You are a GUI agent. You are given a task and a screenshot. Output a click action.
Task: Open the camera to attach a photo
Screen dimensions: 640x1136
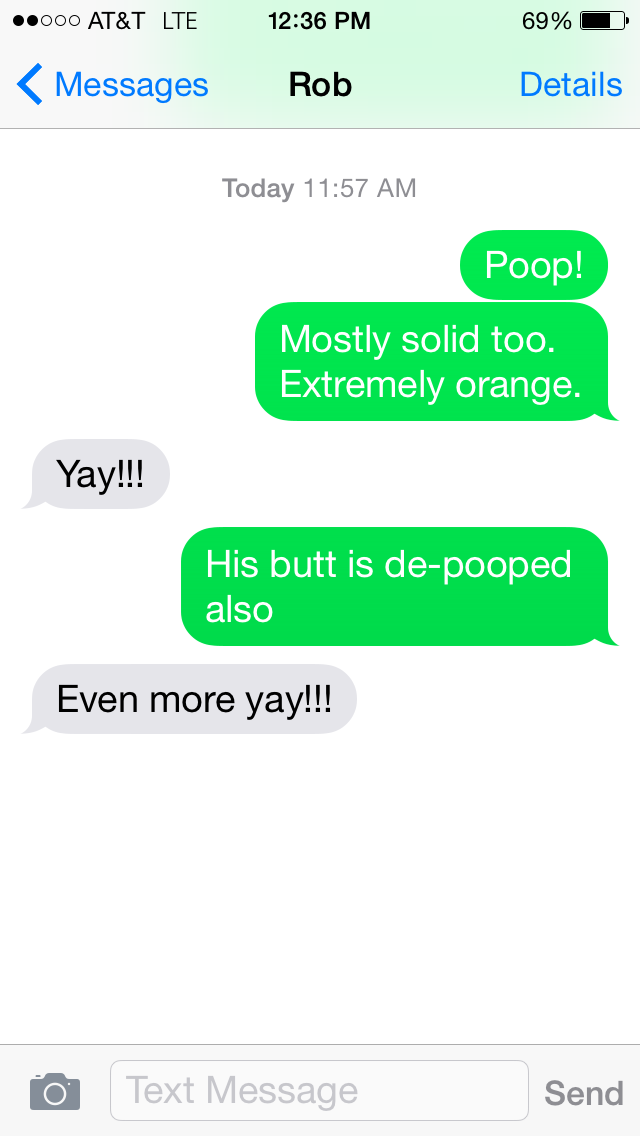[x=55, y=1091]
